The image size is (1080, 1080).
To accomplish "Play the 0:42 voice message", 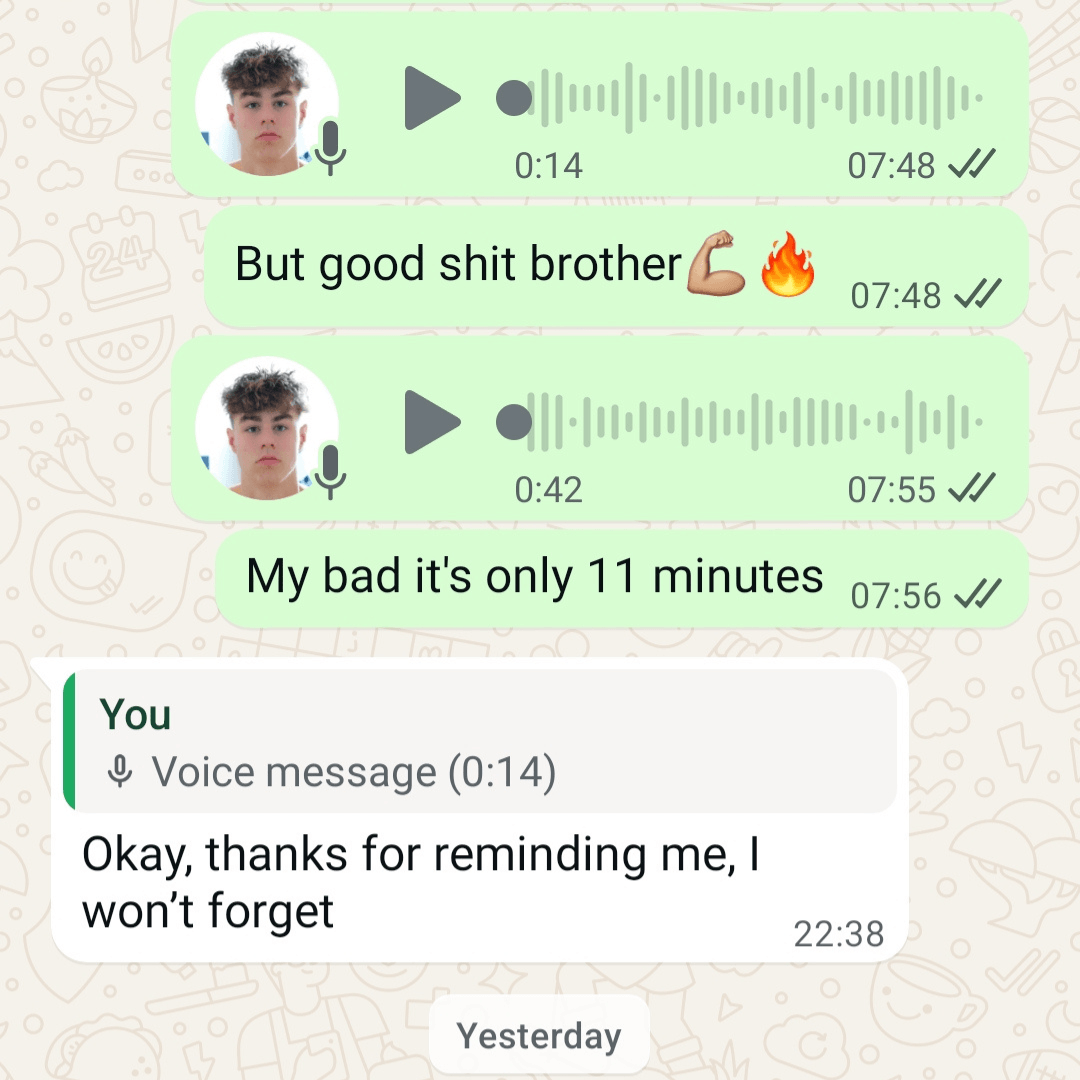I will 430,422.
